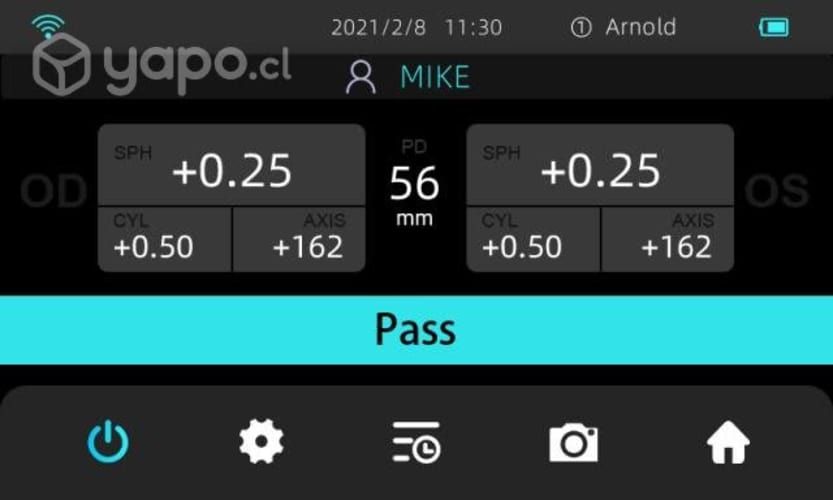Tap the power icon
Screen dimensions: 833x500
pos(108,441)
